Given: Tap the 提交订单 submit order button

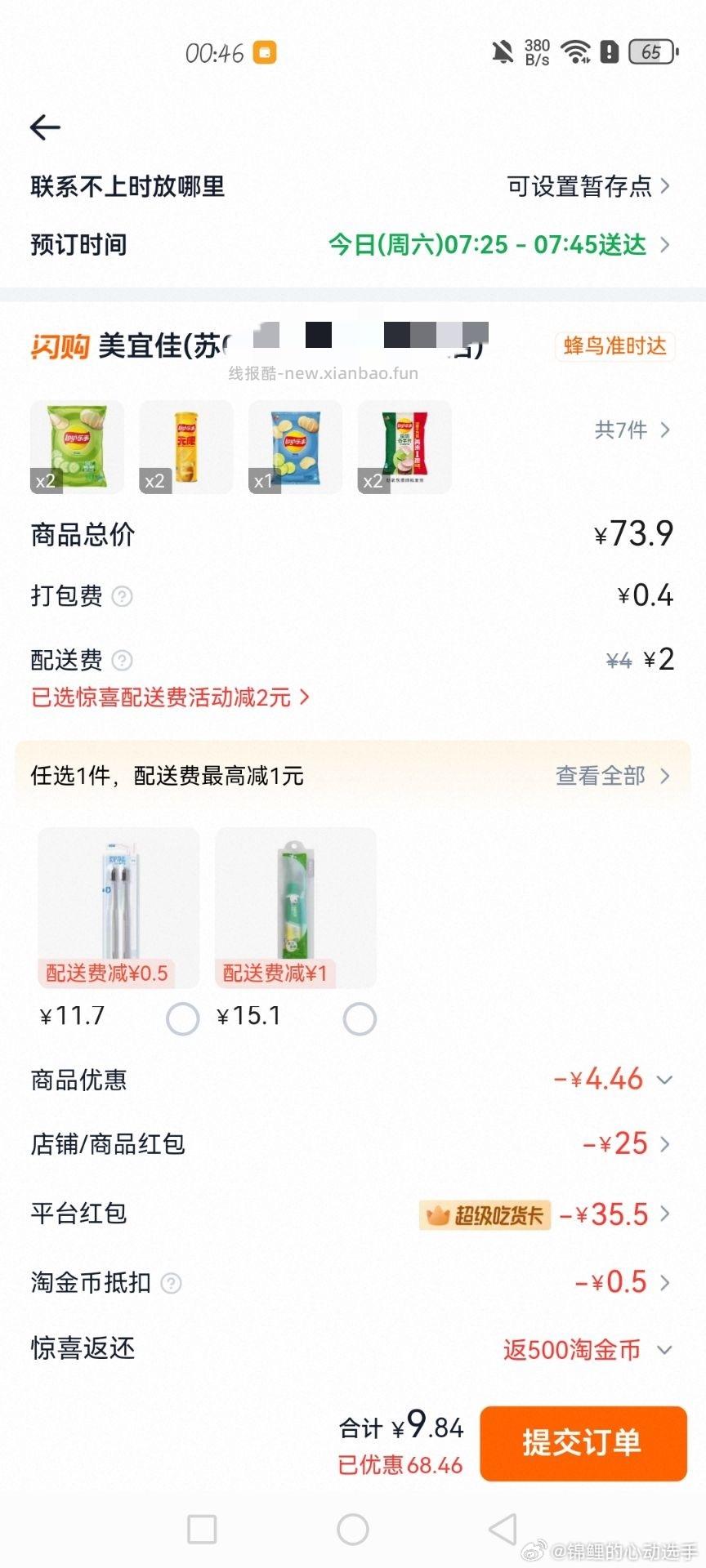Looking at the screenshot, I should point(583,1443).
